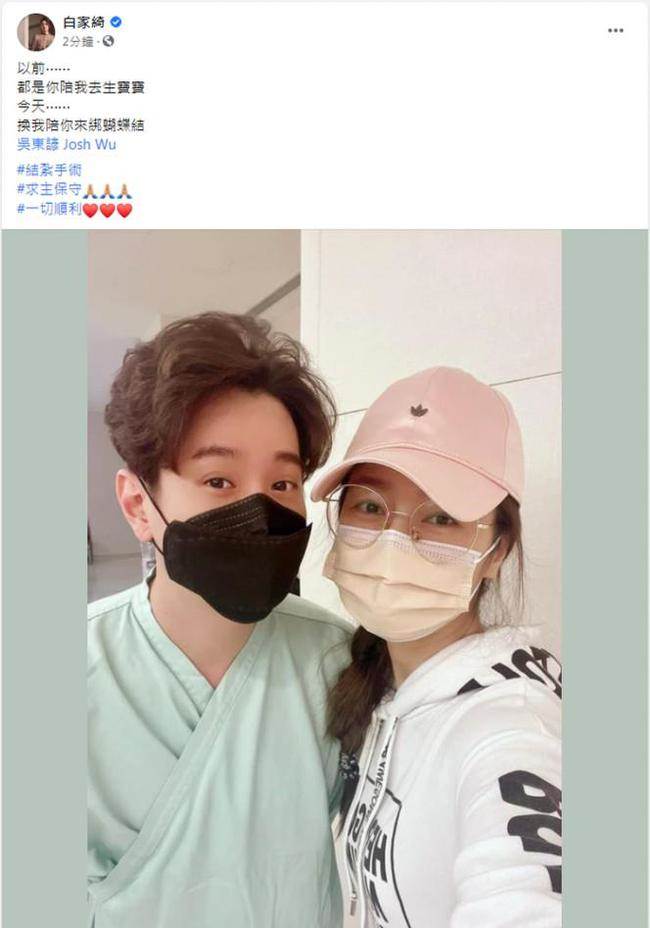650x928 pixels.
Task: Open 白家綺's profile picture
Action: pyautogui.click(x=35, y=32)
